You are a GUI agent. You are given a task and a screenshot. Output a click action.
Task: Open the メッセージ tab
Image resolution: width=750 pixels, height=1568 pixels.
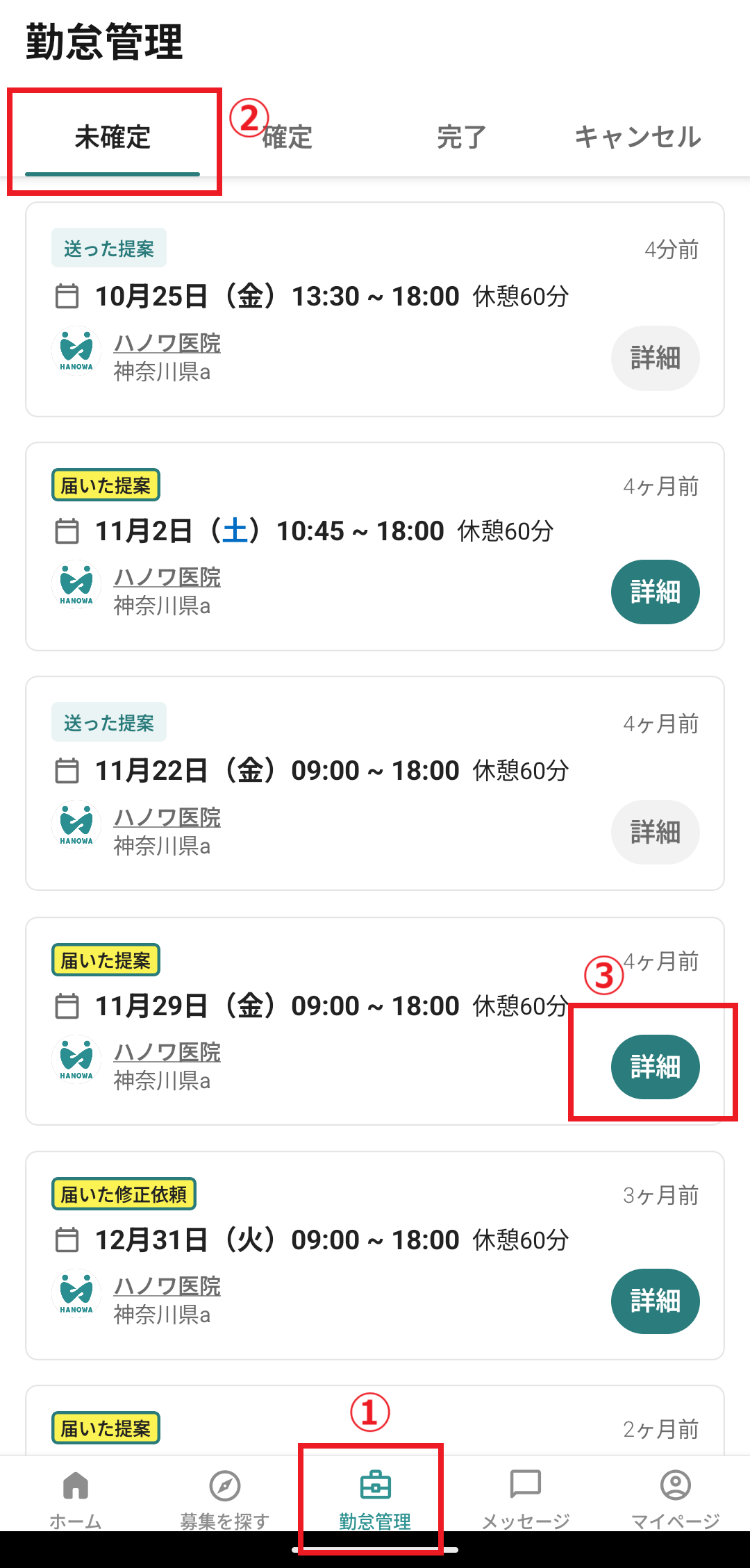pos(526,1498)
